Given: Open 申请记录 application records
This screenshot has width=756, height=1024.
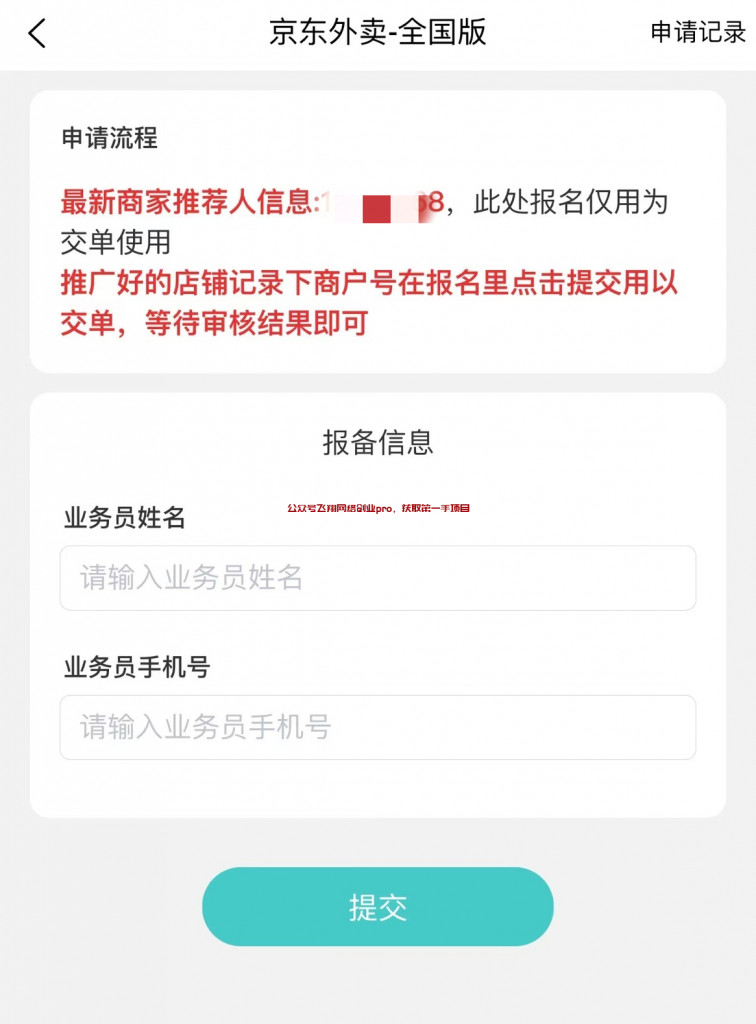Looking at the screenshot, I should (x=698, y=33).
